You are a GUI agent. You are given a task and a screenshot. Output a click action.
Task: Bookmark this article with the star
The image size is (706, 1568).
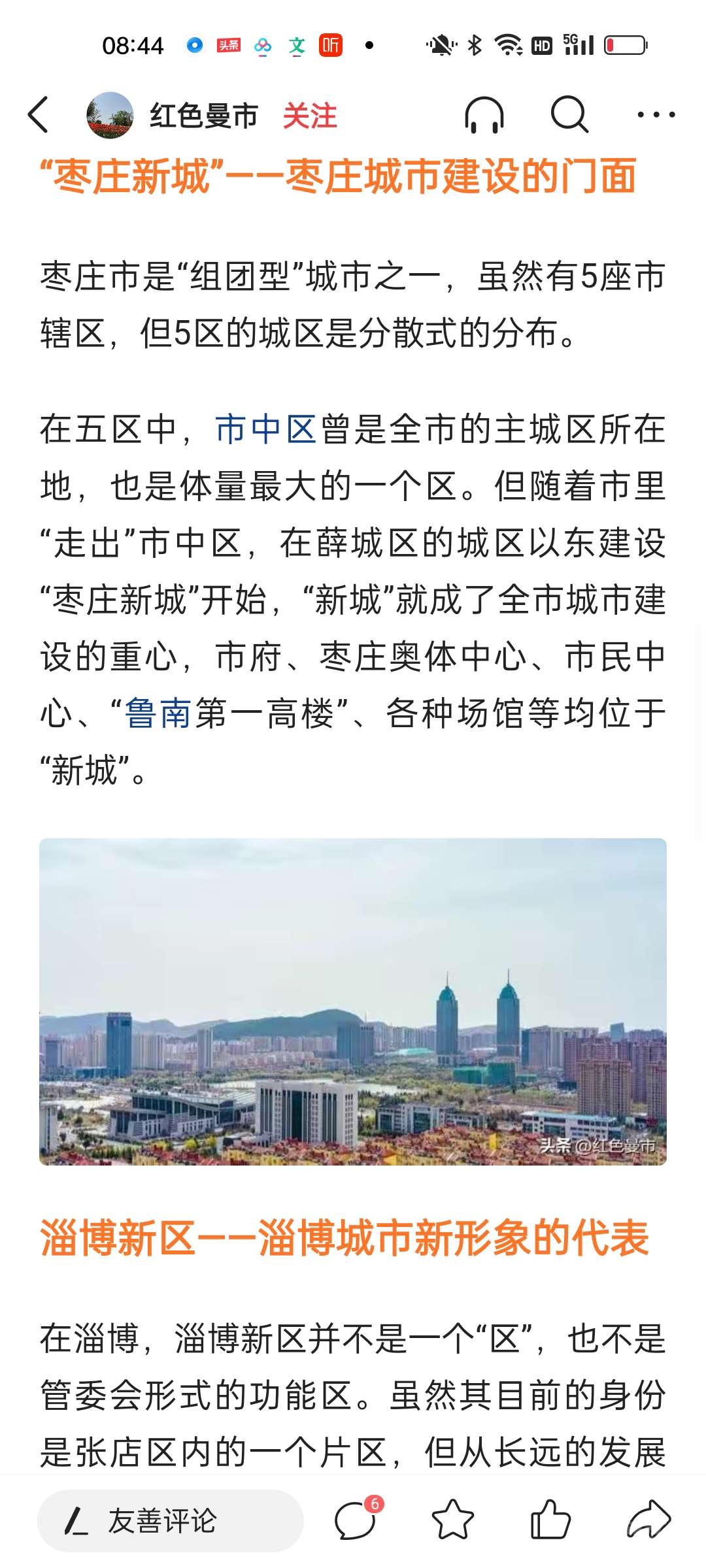point(452,1520)
